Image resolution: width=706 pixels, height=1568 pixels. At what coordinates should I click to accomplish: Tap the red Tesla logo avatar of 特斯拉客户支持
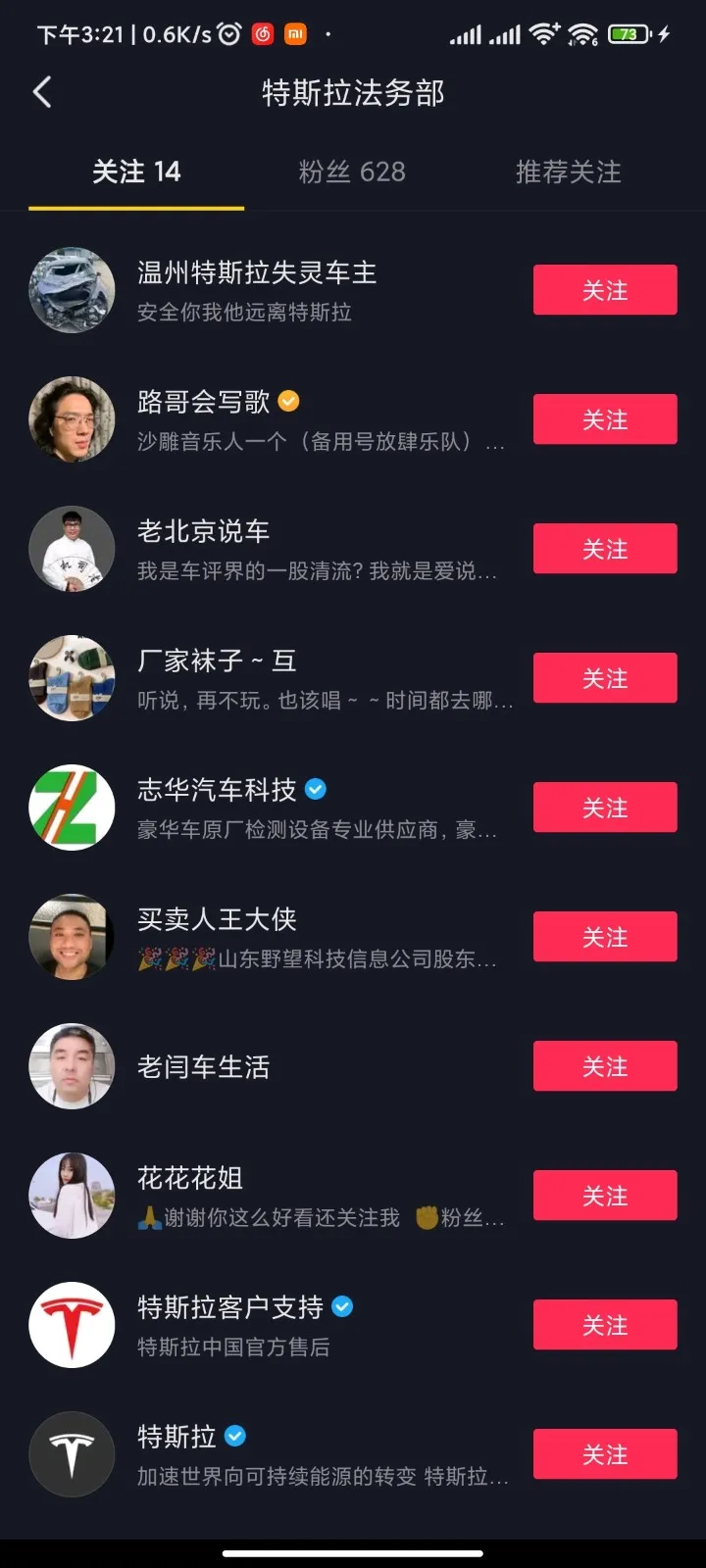72,1324
